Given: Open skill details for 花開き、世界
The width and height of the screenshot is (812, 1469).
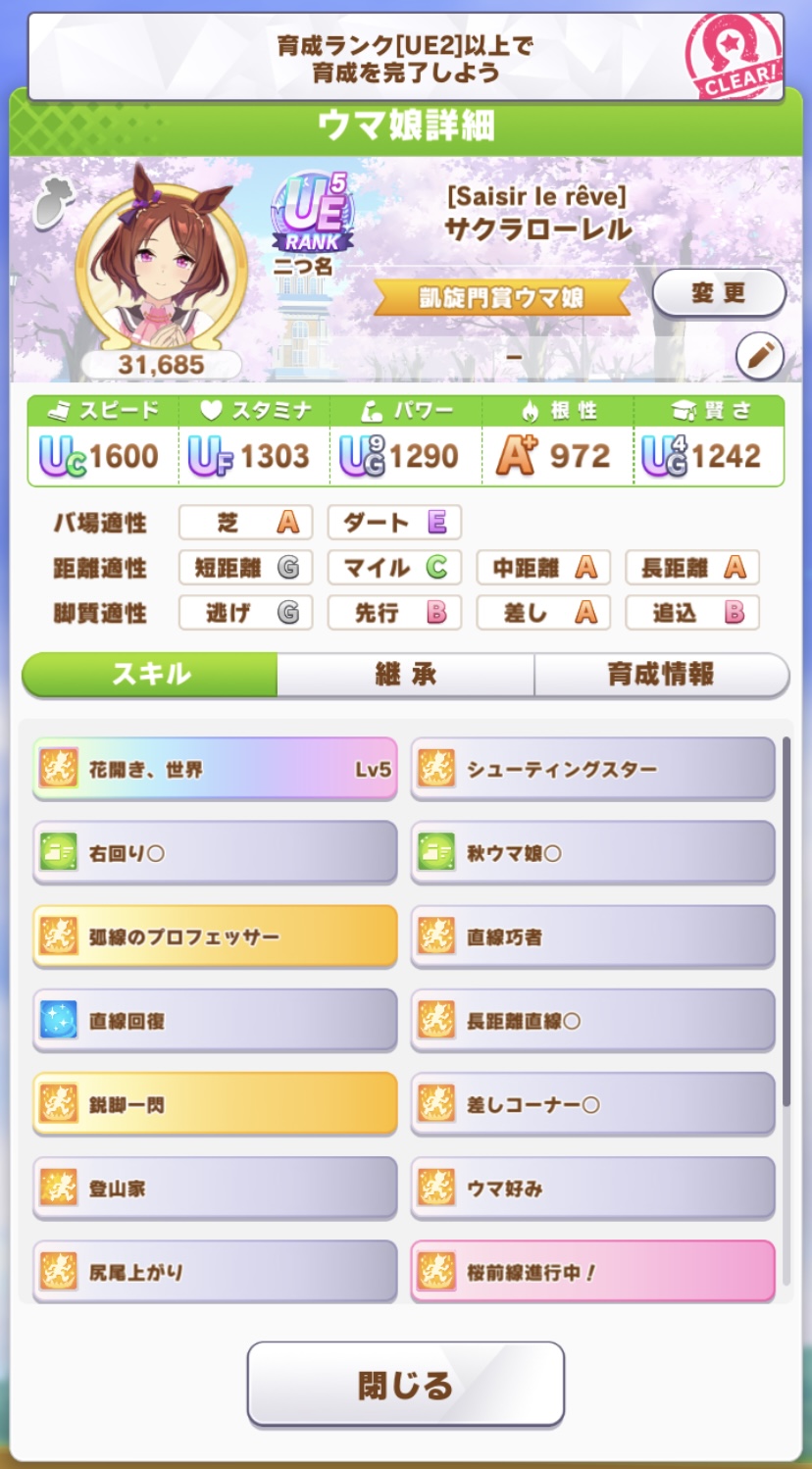Looking at the screenshot, I should (215, 770).
